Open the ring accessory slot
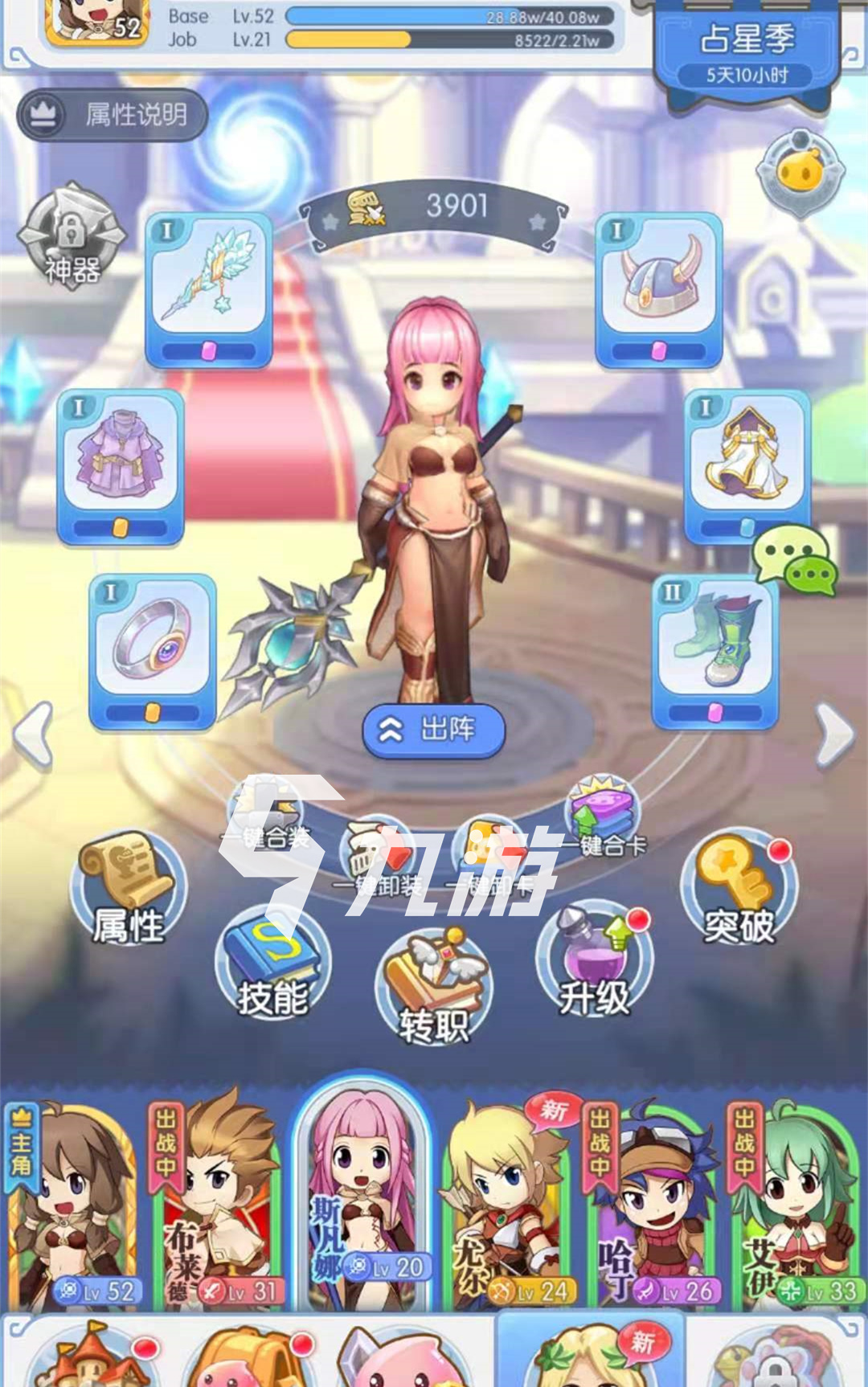The height and width of the screenshot is (1387, 868). click(152, 651)
